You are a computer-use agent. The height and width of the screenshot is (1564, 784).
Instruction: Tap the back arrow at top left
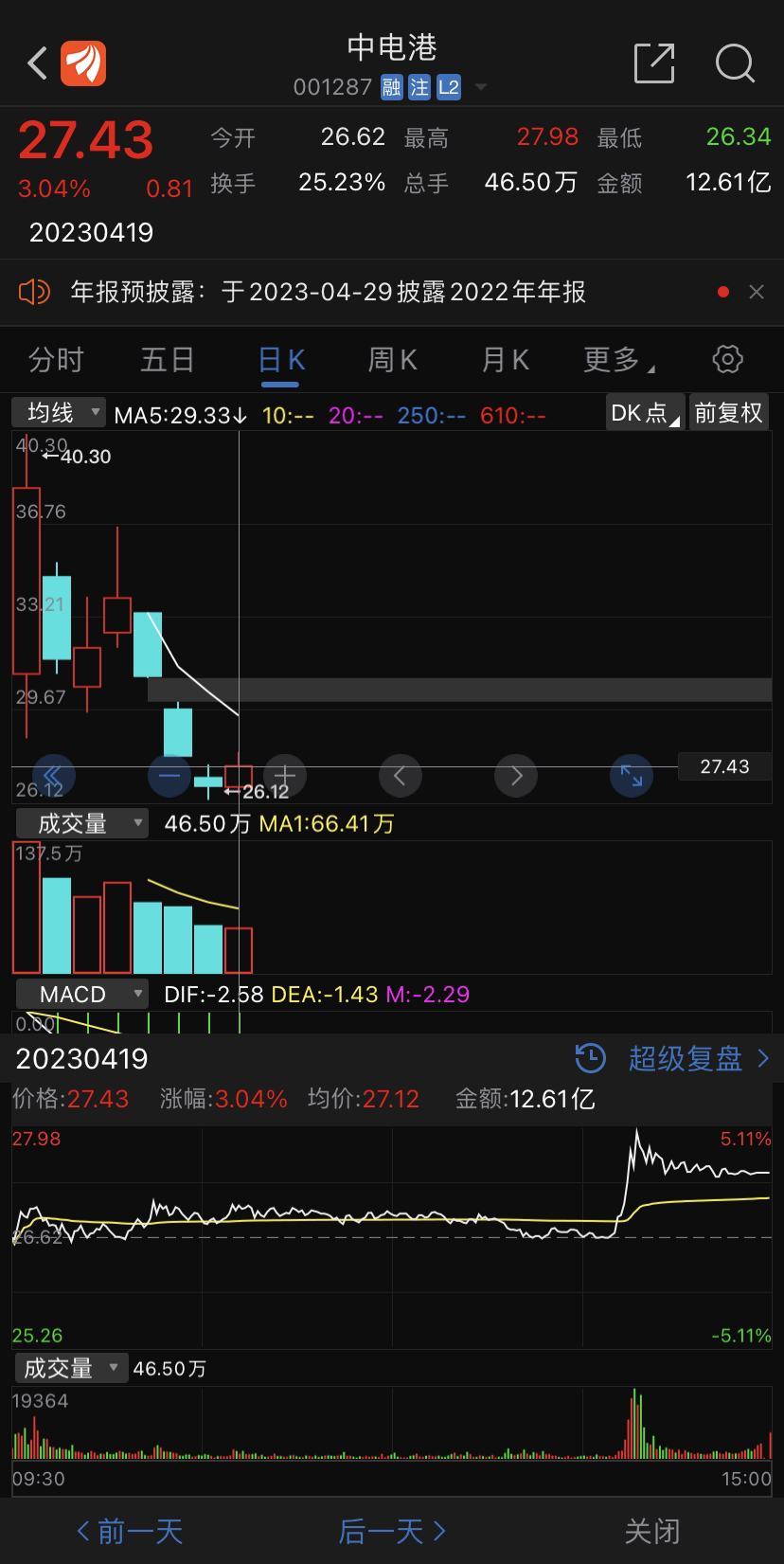tap(36, 63)
